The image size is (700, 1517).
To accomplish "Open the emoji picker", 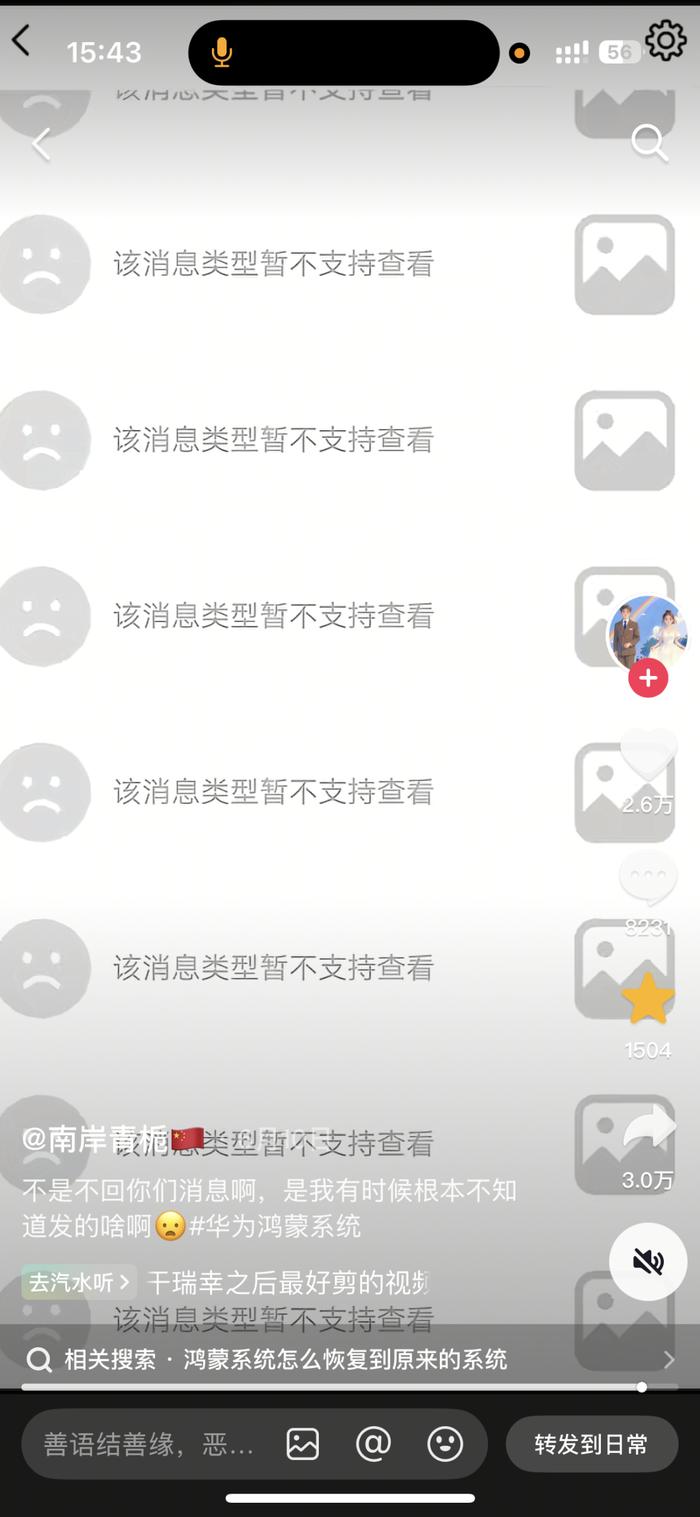I will (x=445, y=1444).
